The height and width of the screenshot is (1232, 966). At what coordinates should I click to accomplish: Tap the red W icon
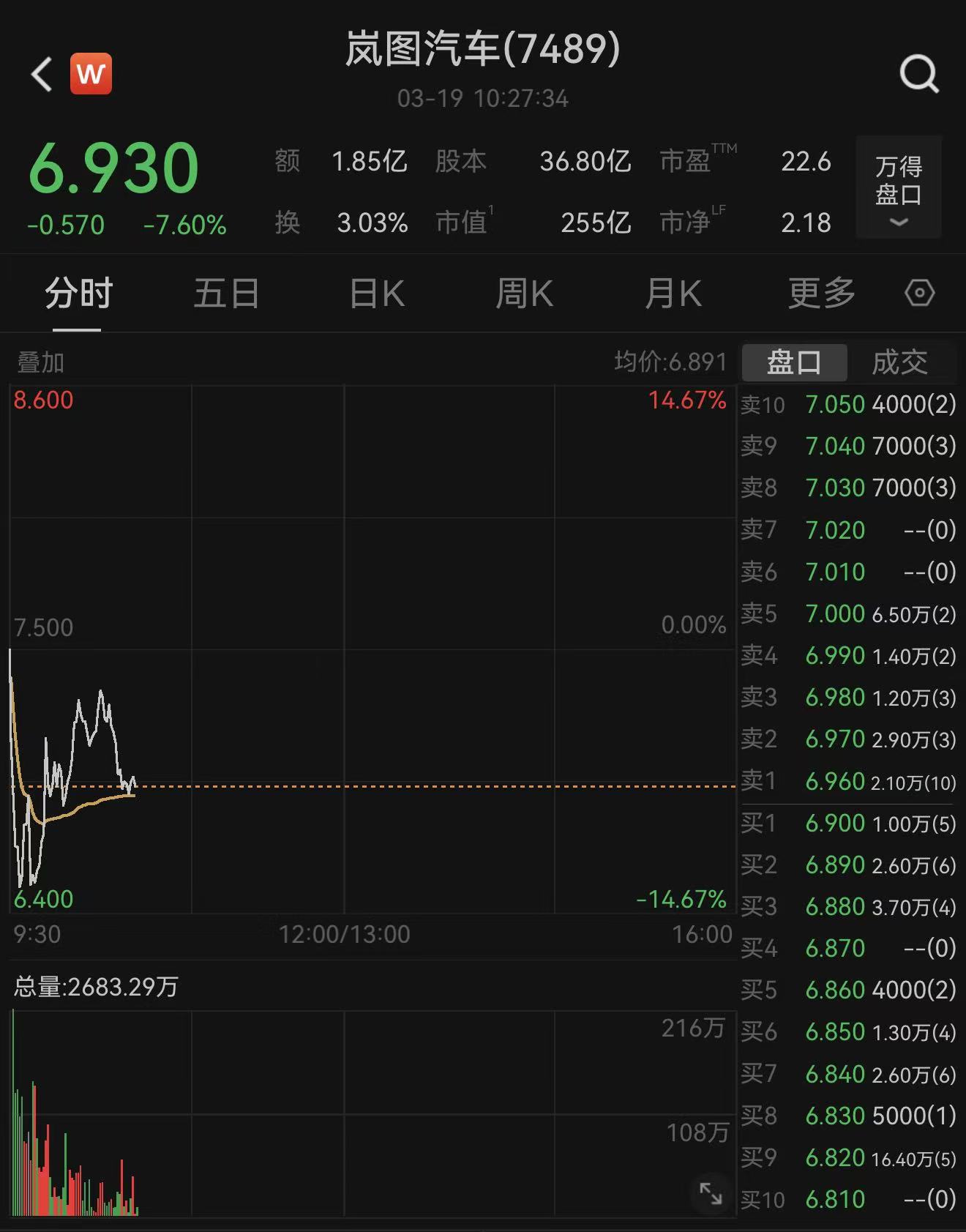click(91, 74)
